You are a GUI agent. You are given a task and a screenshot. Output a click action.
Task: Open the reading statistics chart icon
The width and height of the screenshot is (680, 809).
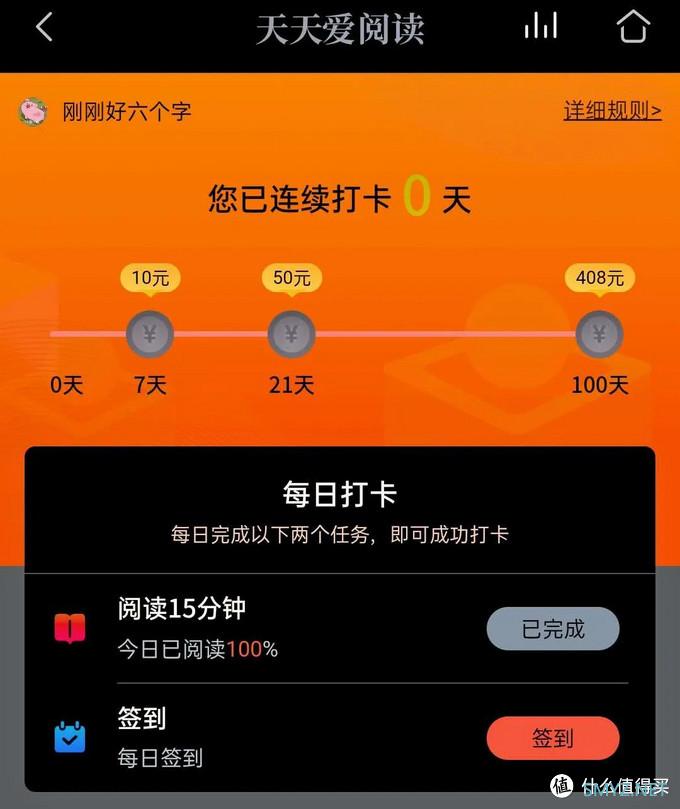[x=540, y=27]
